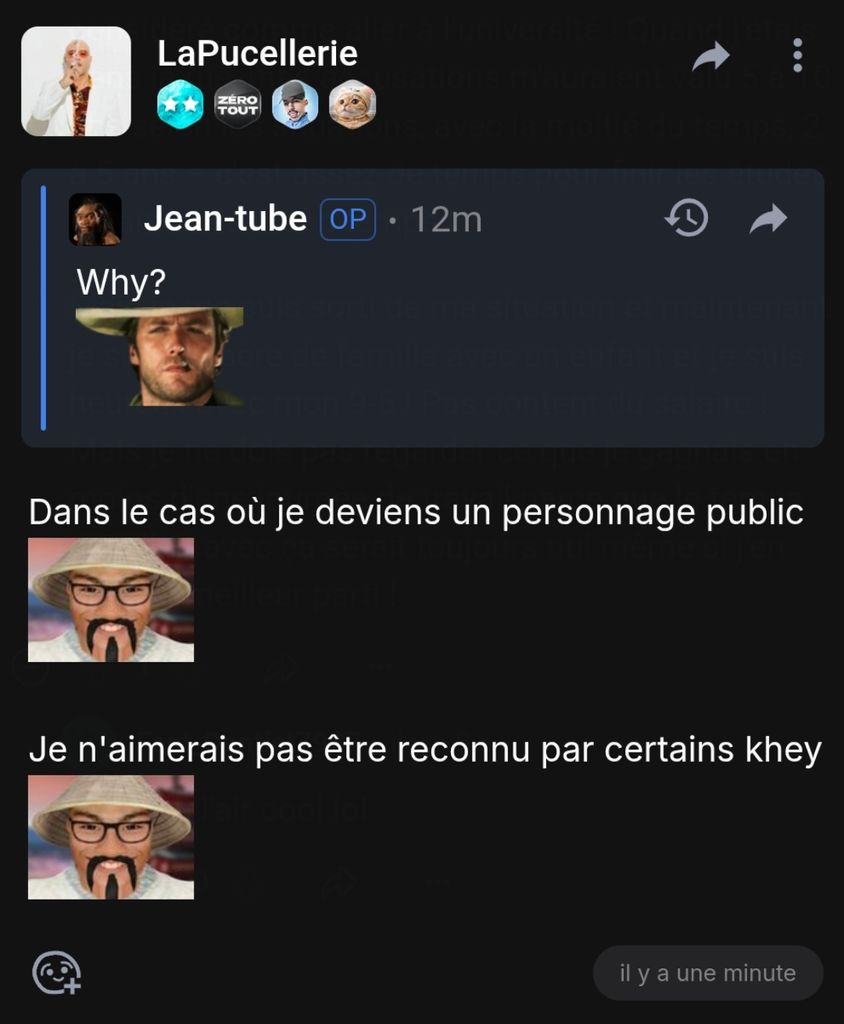This screenshot has height=1024, width=844.
Task: View Jean-tube's quoted message history
Action: coord(686,218)
